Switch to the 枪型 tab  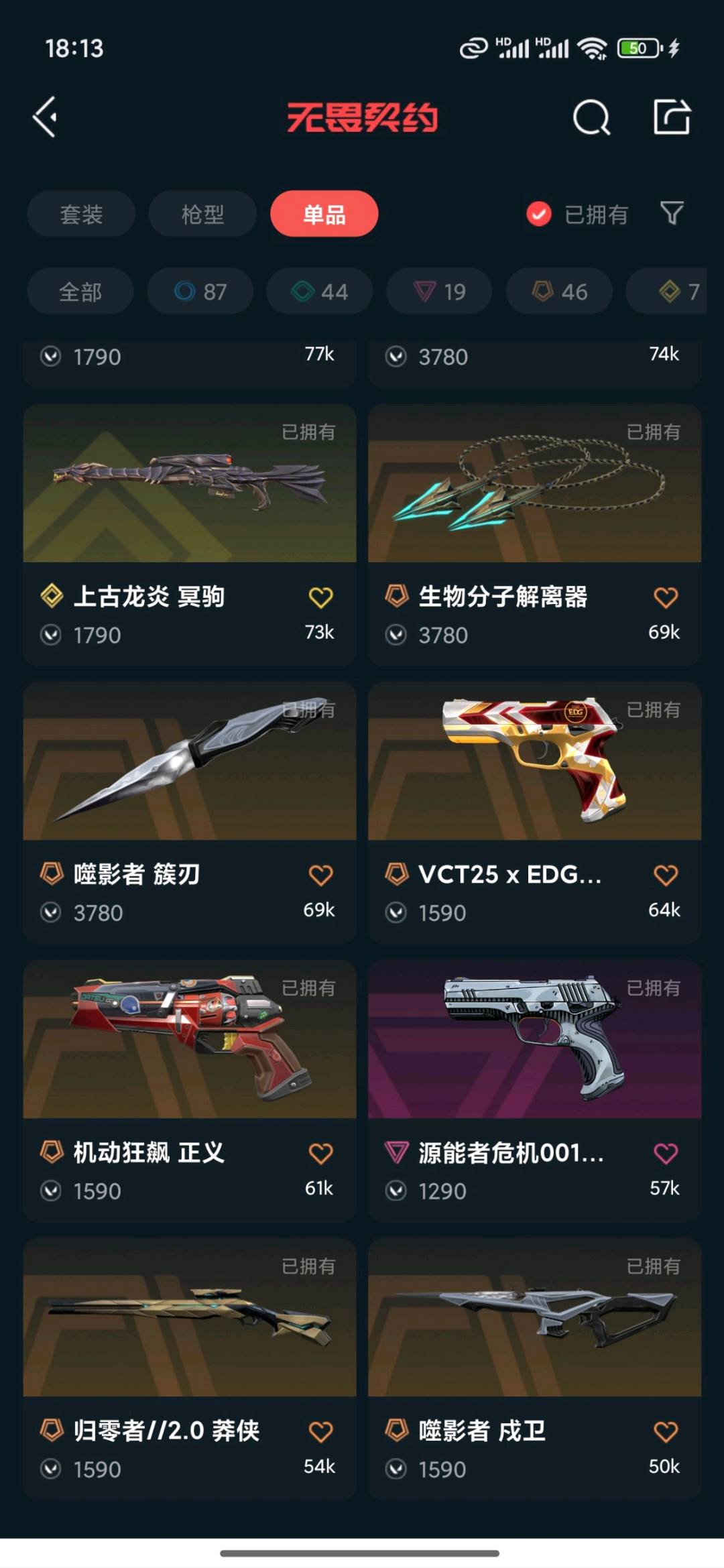pyautogui.click(x=202, y=215)
